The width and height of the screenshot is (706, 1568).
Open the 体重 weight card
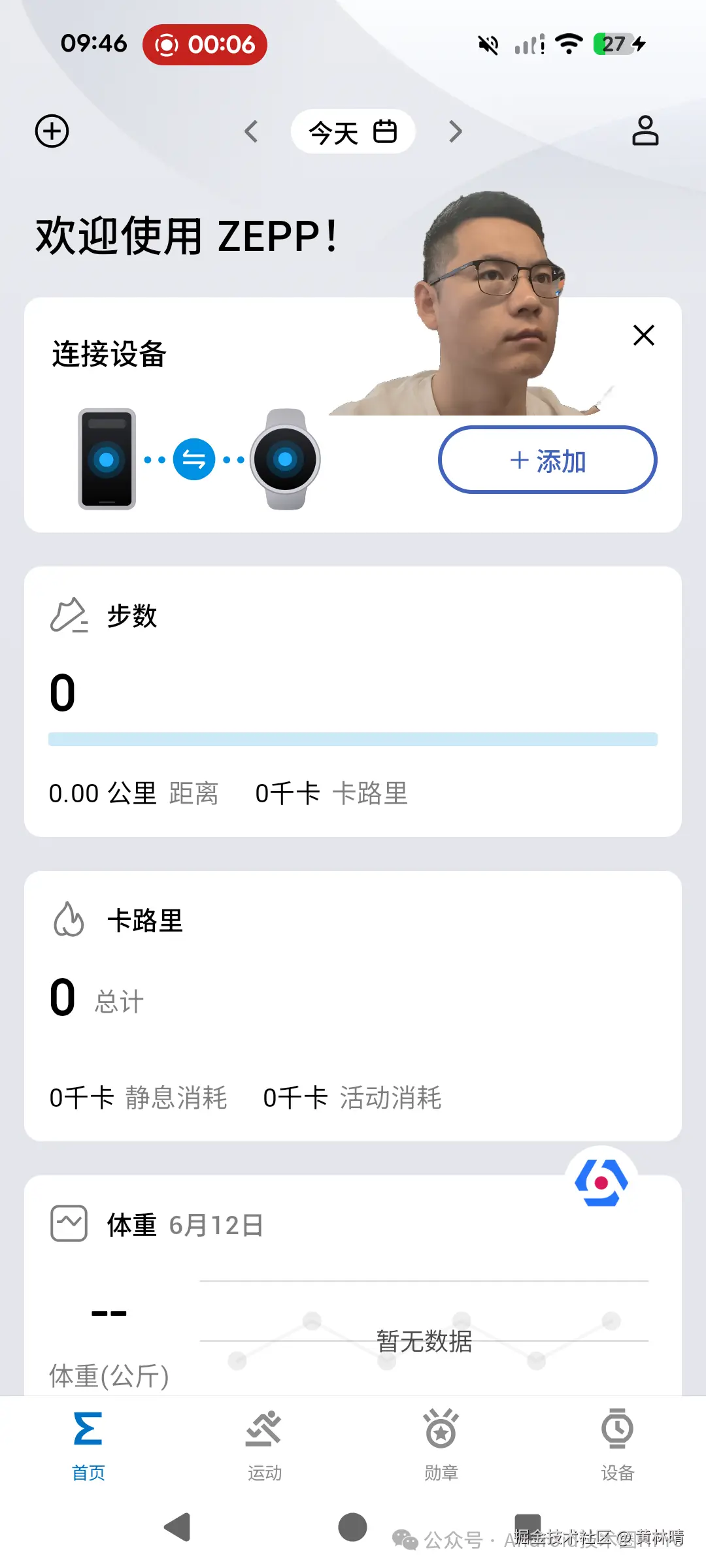pos(353,1285)
